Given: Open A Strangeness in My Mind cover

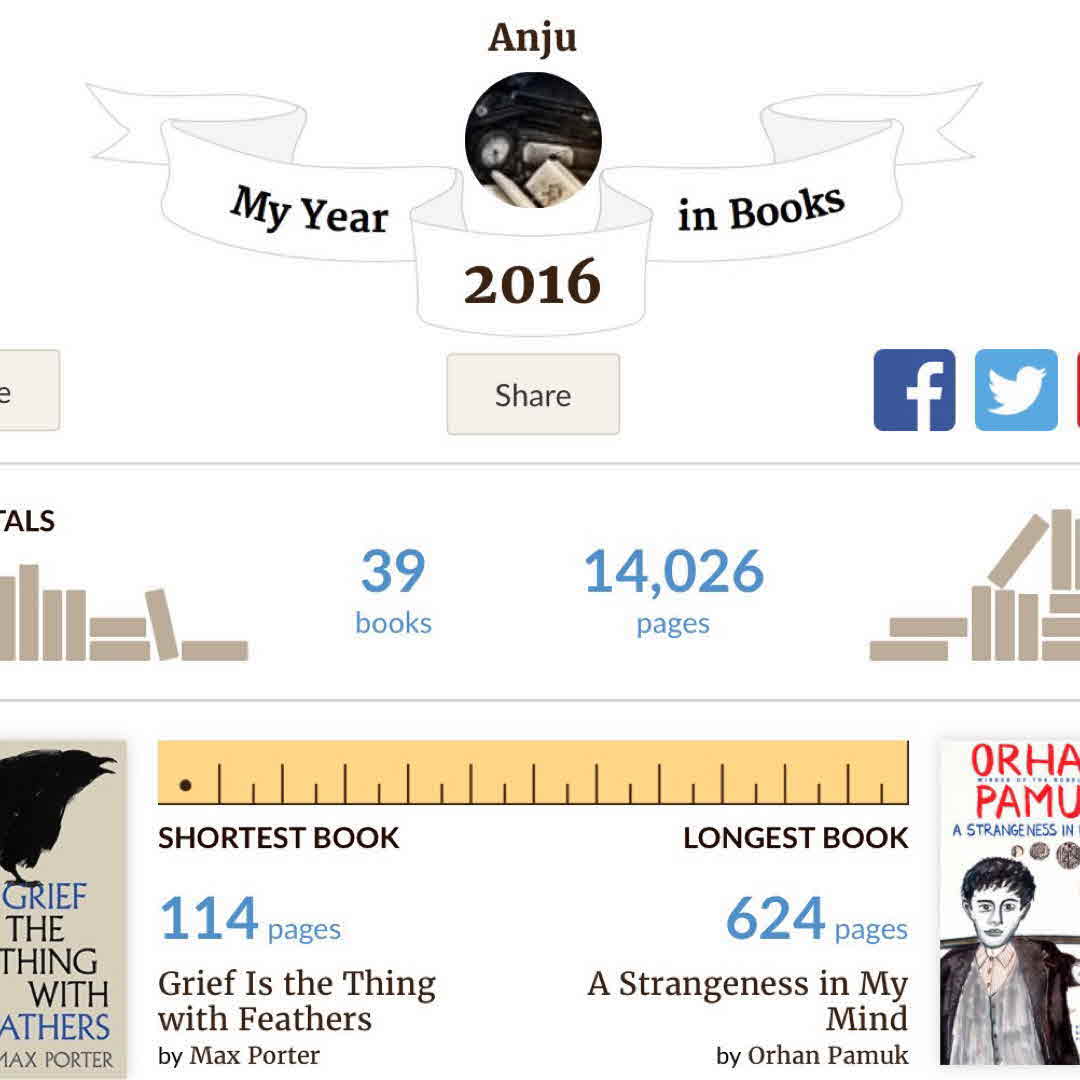Looking at the screenshot, I should [1010, 902].
